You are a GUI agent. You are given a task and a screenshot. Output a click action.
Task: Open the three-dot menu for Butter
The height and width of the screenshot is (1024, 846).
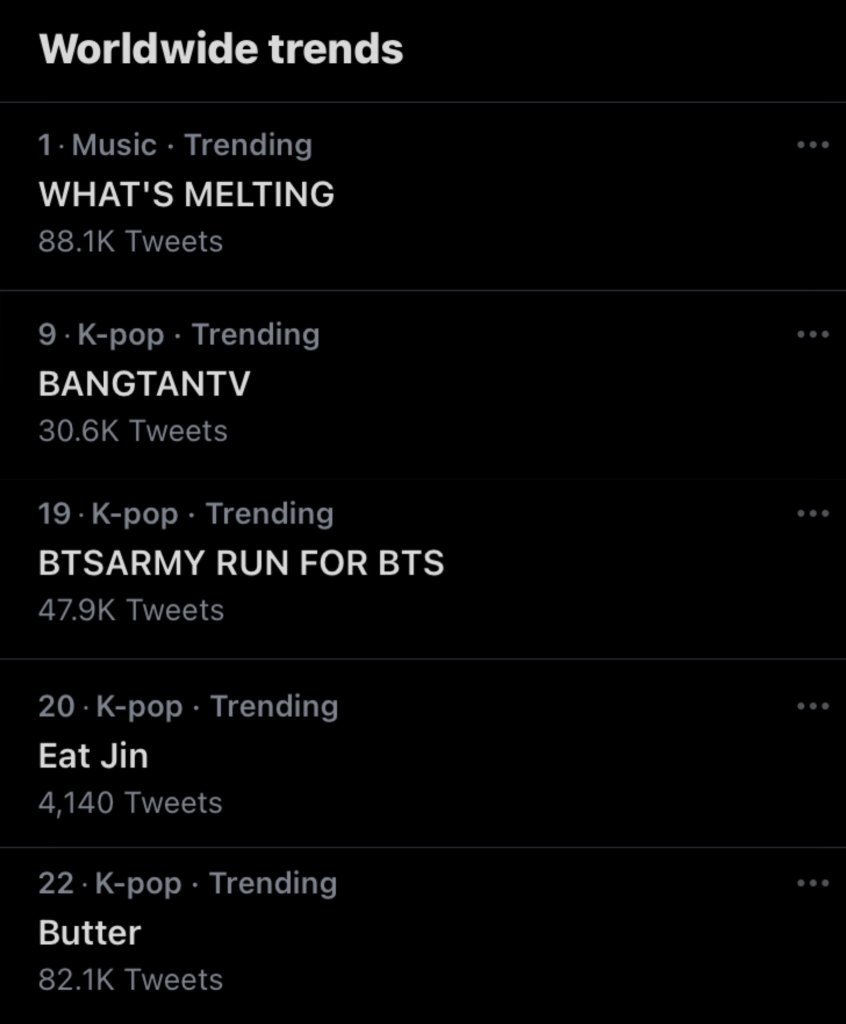click(813, 883)
